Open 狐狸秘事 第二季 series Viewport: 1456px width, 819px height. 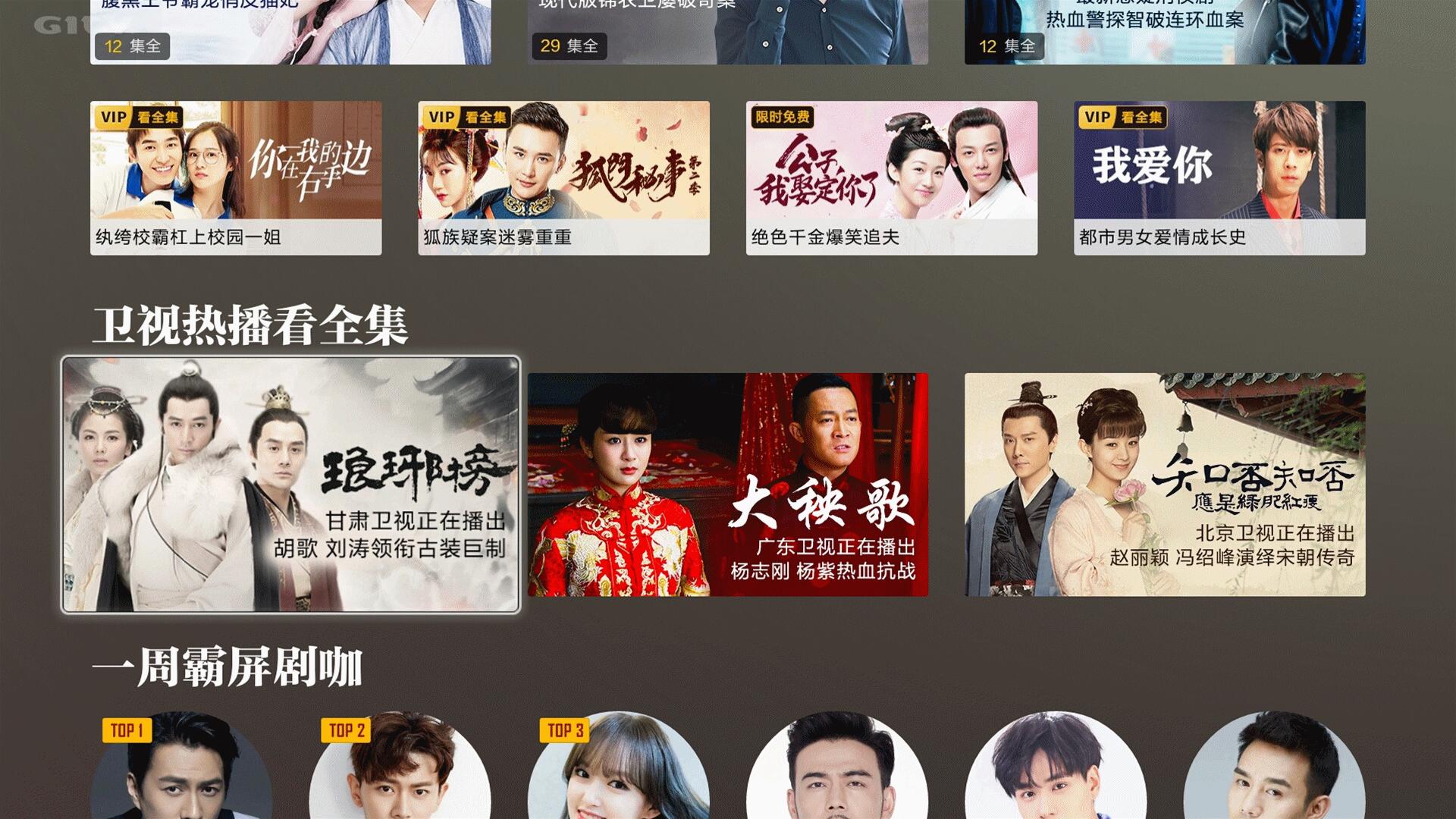(563, 177)
